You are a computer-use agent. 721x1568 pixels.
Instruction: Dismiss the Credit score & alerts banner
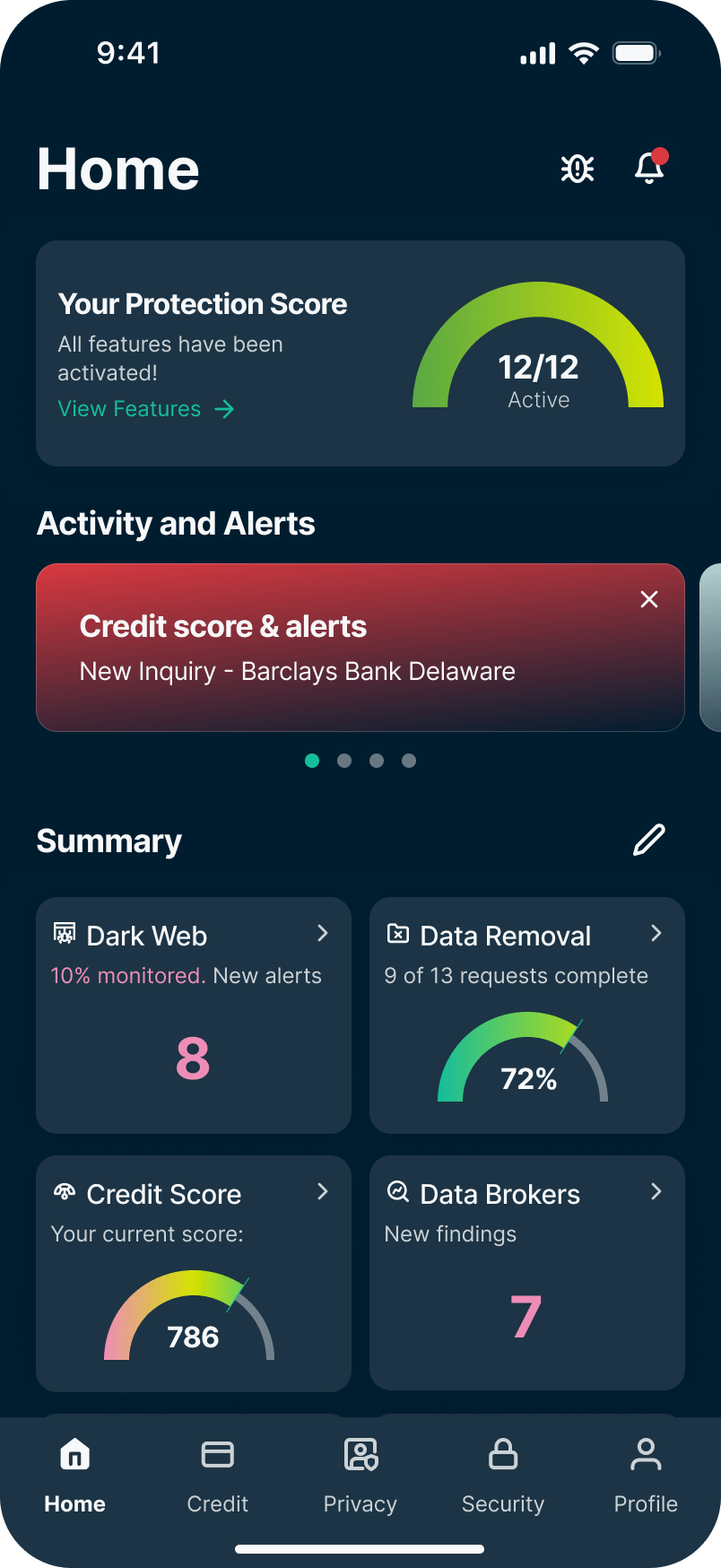coord(649,599)
